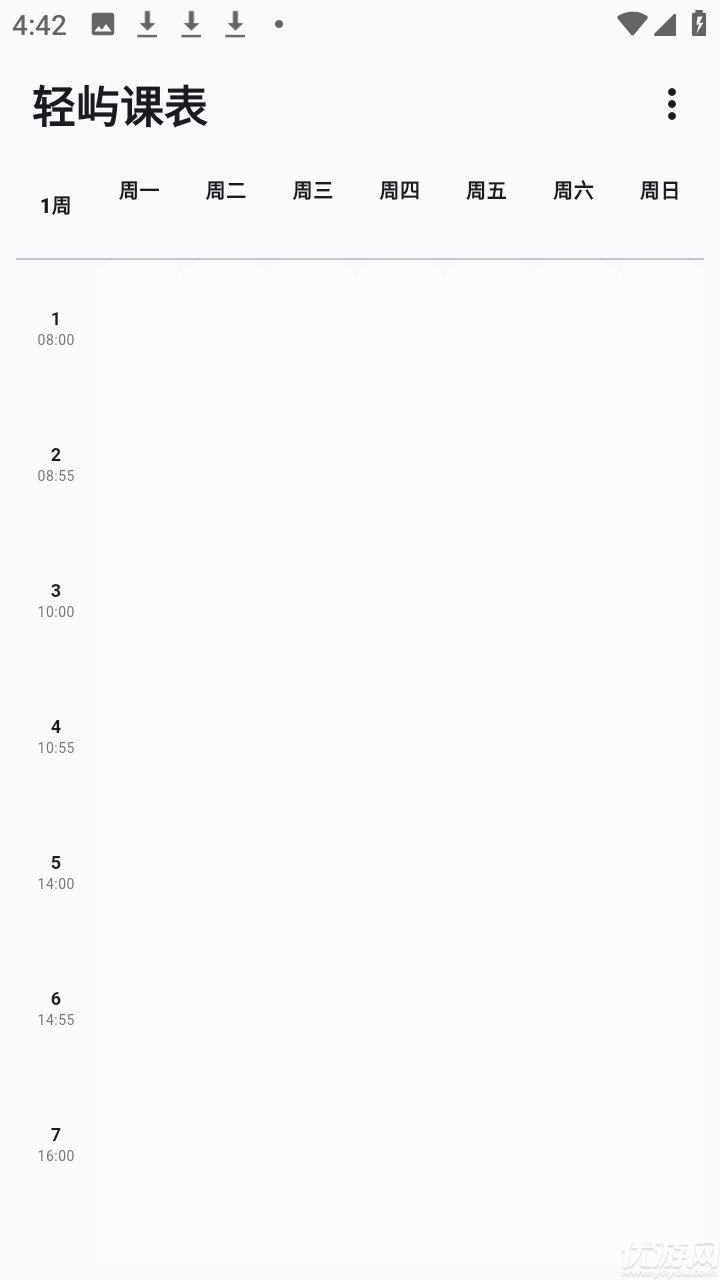Tap the screenshot notification icon in status bar
The height and width of the screenshot is (1280, 720).
(x=103, y=24)
